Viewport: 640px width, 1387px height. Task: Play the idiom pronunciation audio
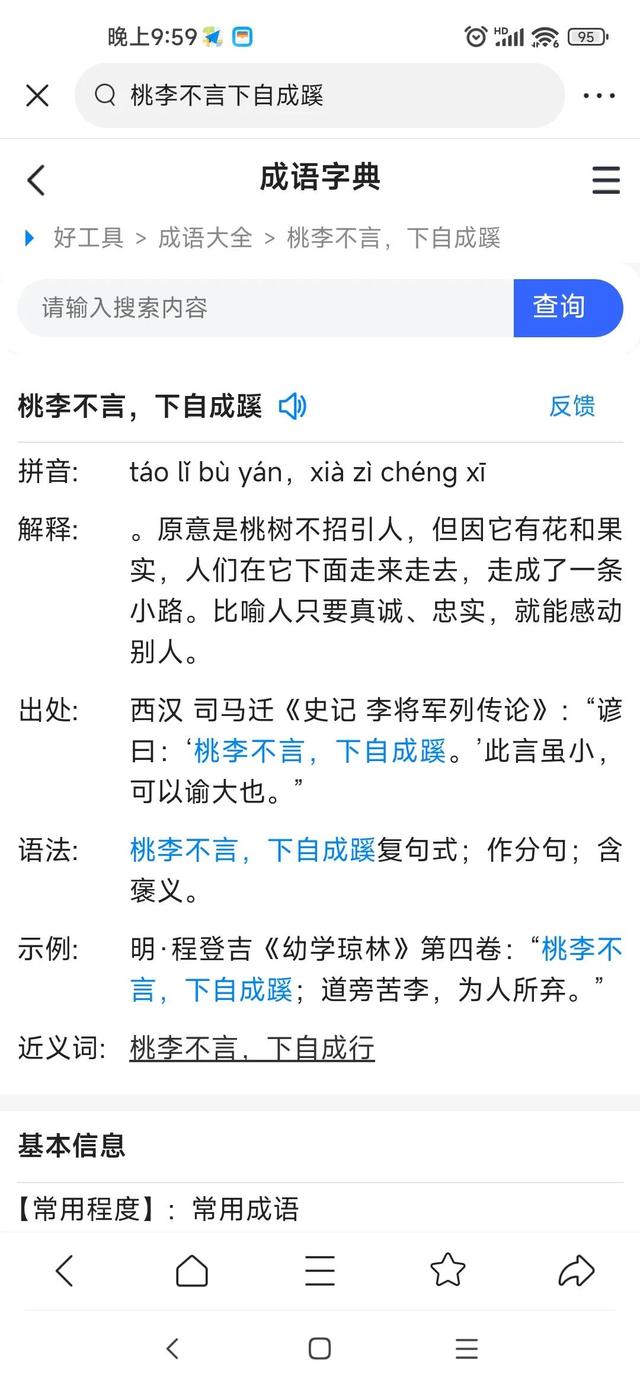[292, 406]
